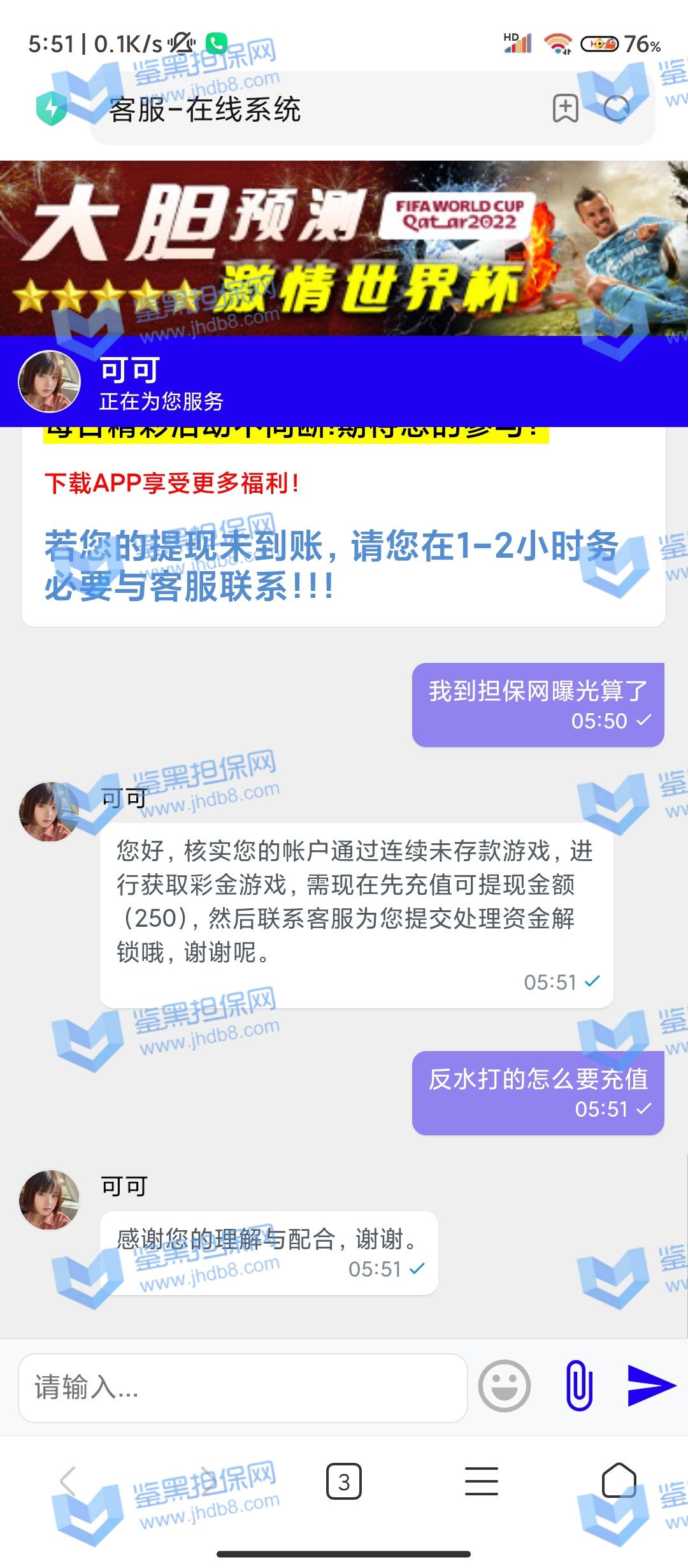The width and height of the screenshot is (688, 1568).
Task: Tap the address bar titled 客服-在线系统
Action: click(319, 109)
